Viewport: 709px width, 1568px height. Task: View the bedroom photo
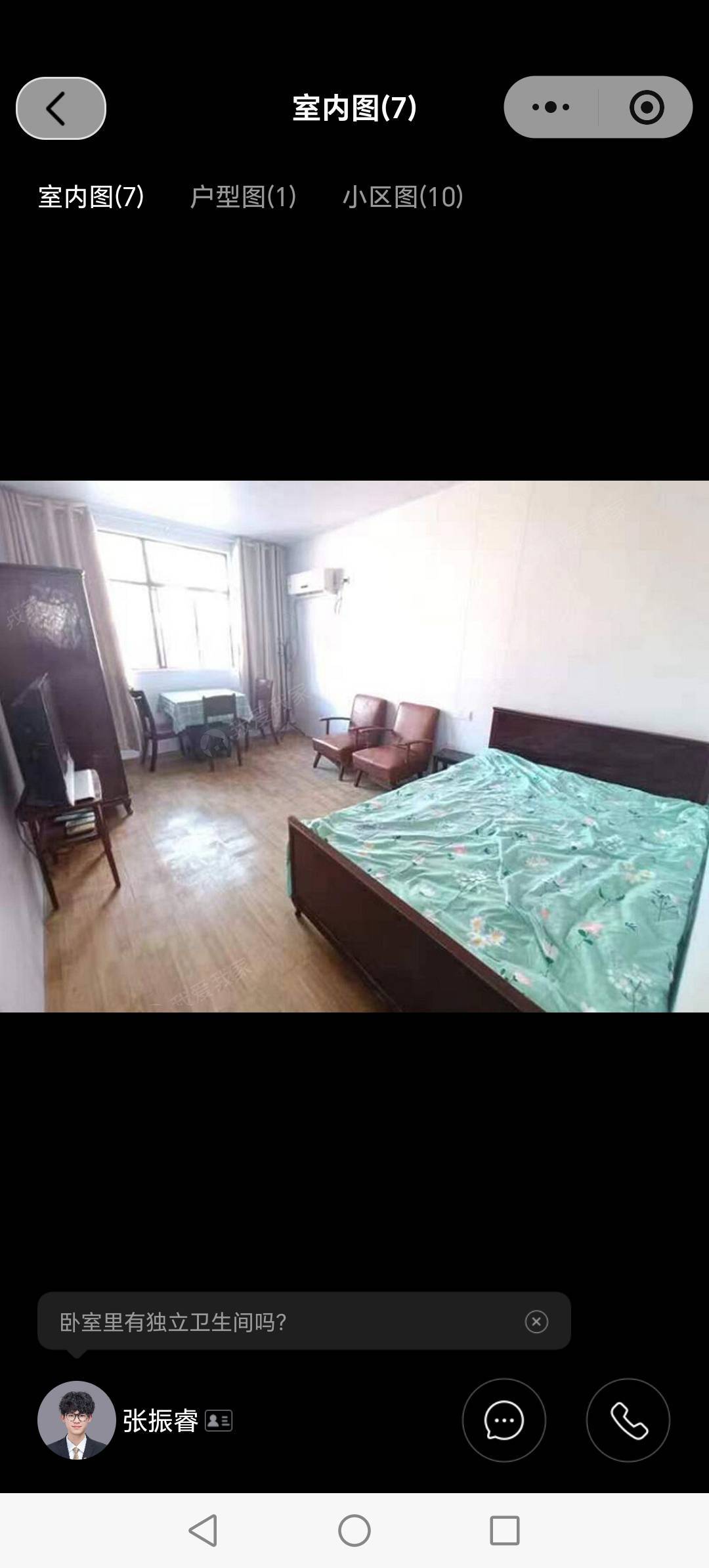click(x=354, y=746)
